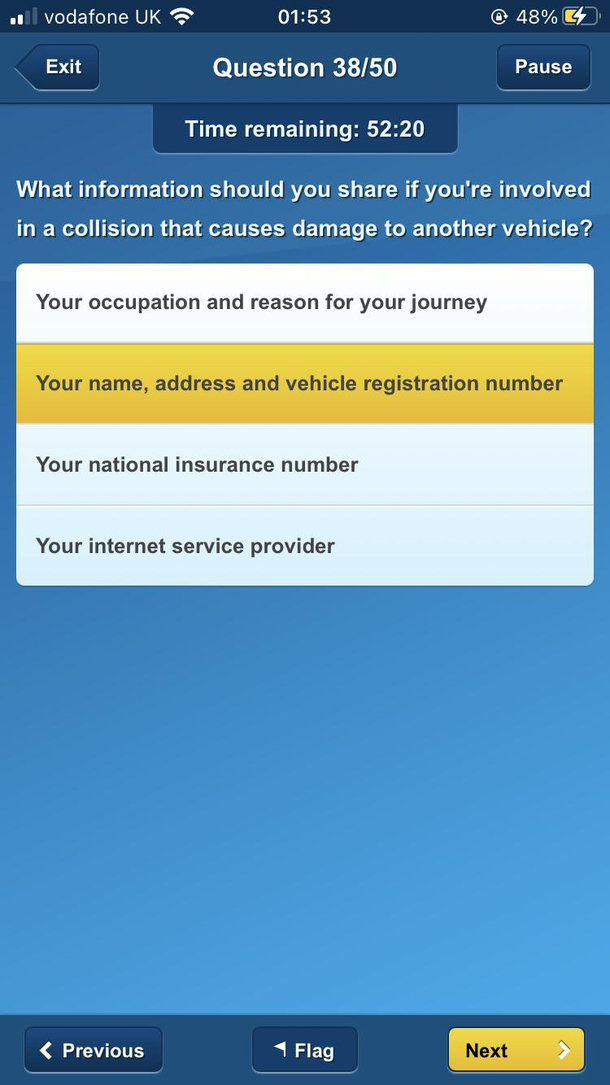610x1085 pixels.
Task: Flag this question for review
Action: [304, 1050]
